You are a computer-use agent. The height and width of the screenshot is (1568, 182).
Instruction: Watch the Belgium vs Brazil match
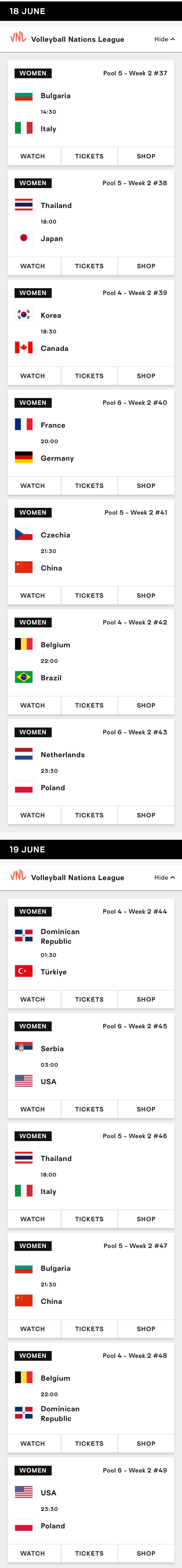pyautogui.click(x=33, y=705)
